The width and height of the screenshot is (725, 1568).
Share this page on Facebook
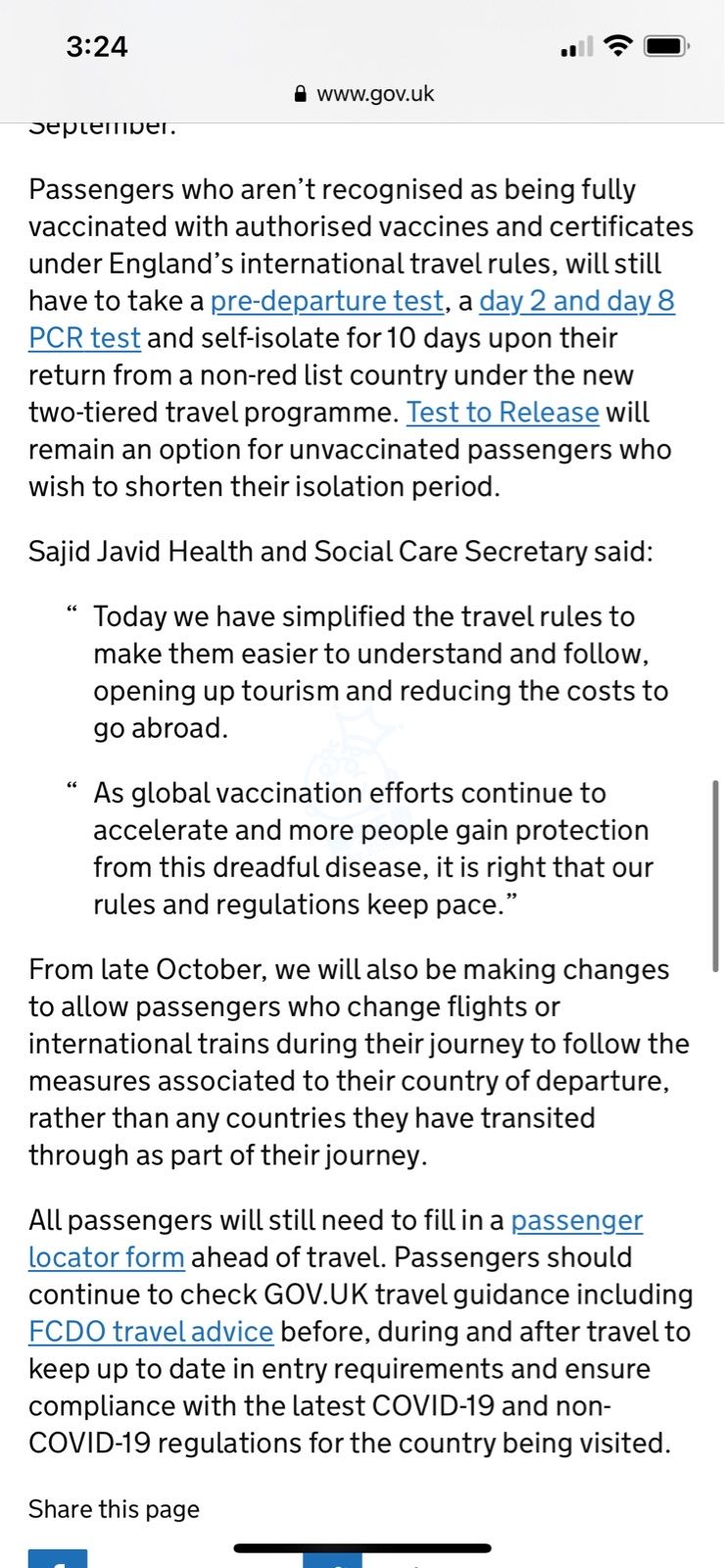pyautogui.click(x=57, y=1558)
